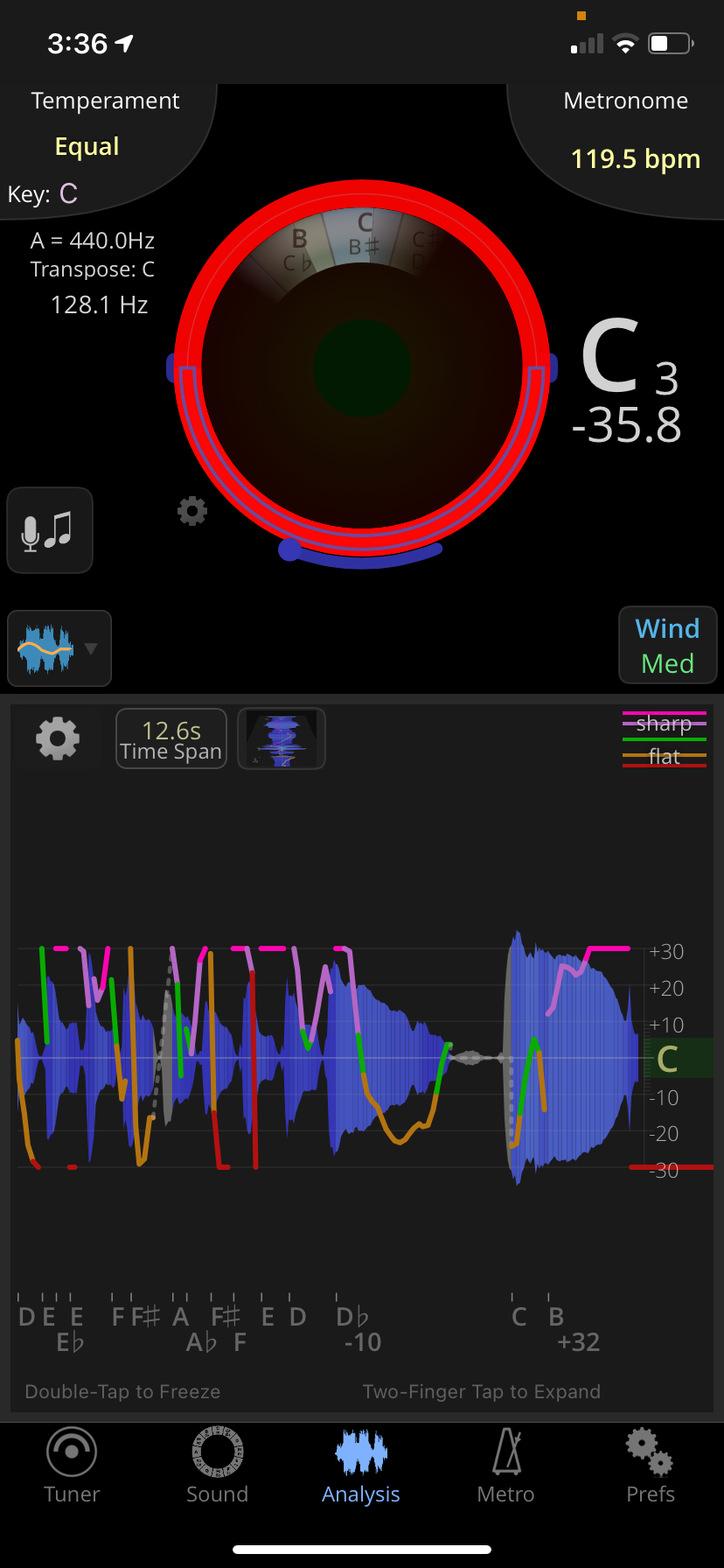
Task: Tap the microphone and music note button
Action: coord(50,530)
